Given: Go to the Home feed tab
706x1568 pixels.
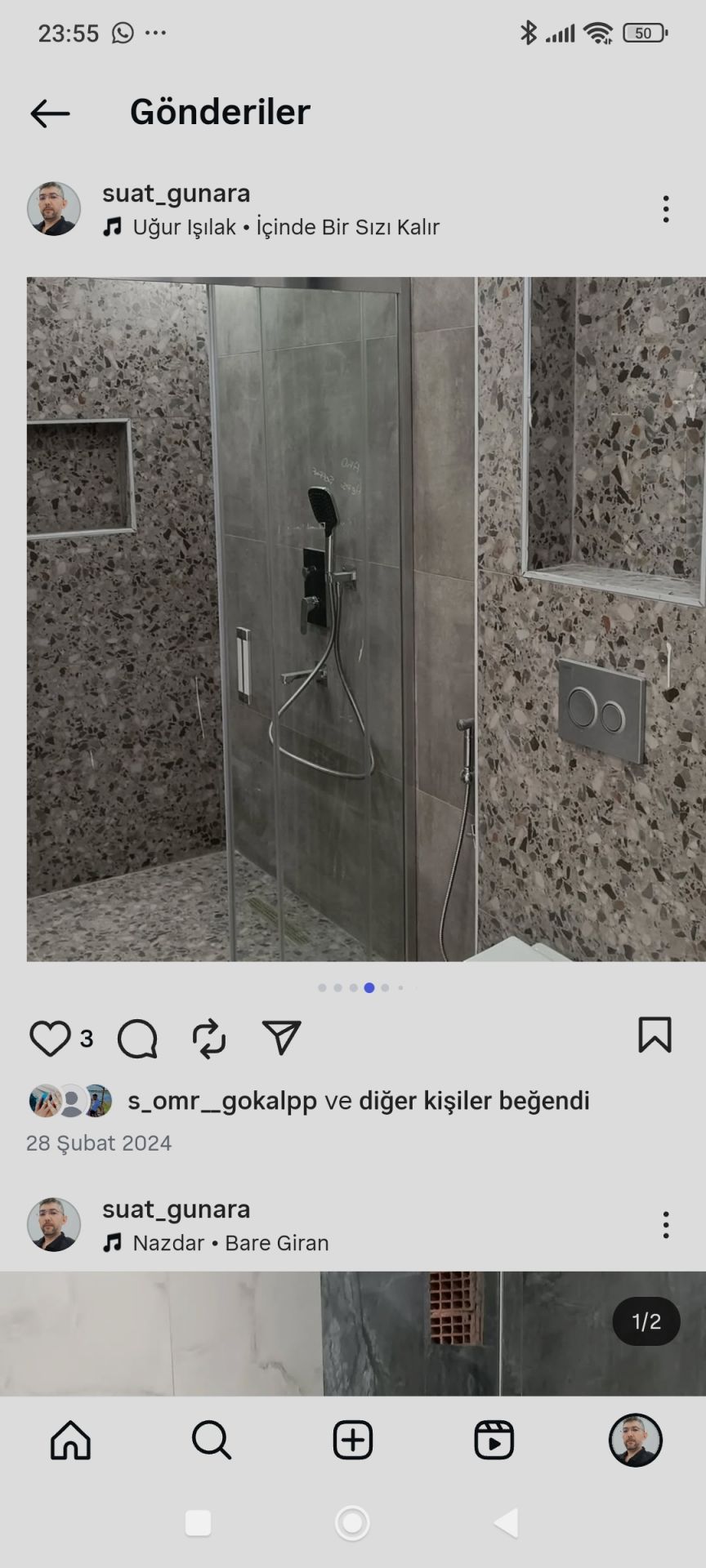Looking at the screenshot, I should pyautogui.click(x=71, y=1440).
